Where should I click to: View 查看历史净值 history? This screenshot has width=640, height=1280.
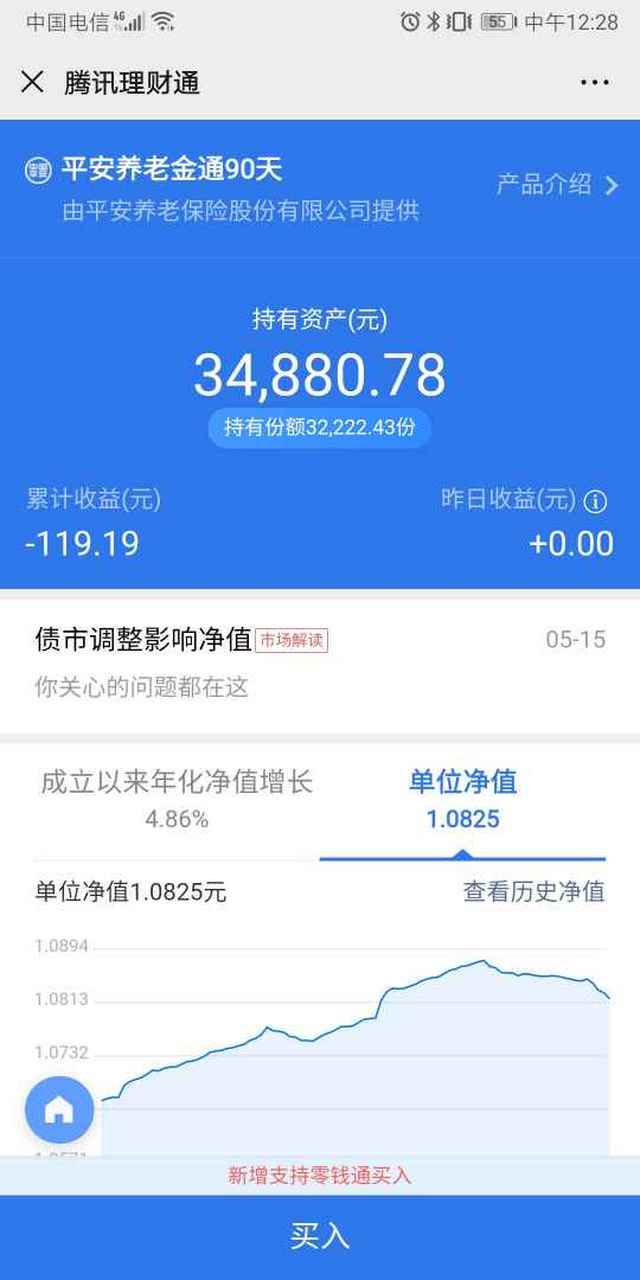534,890
